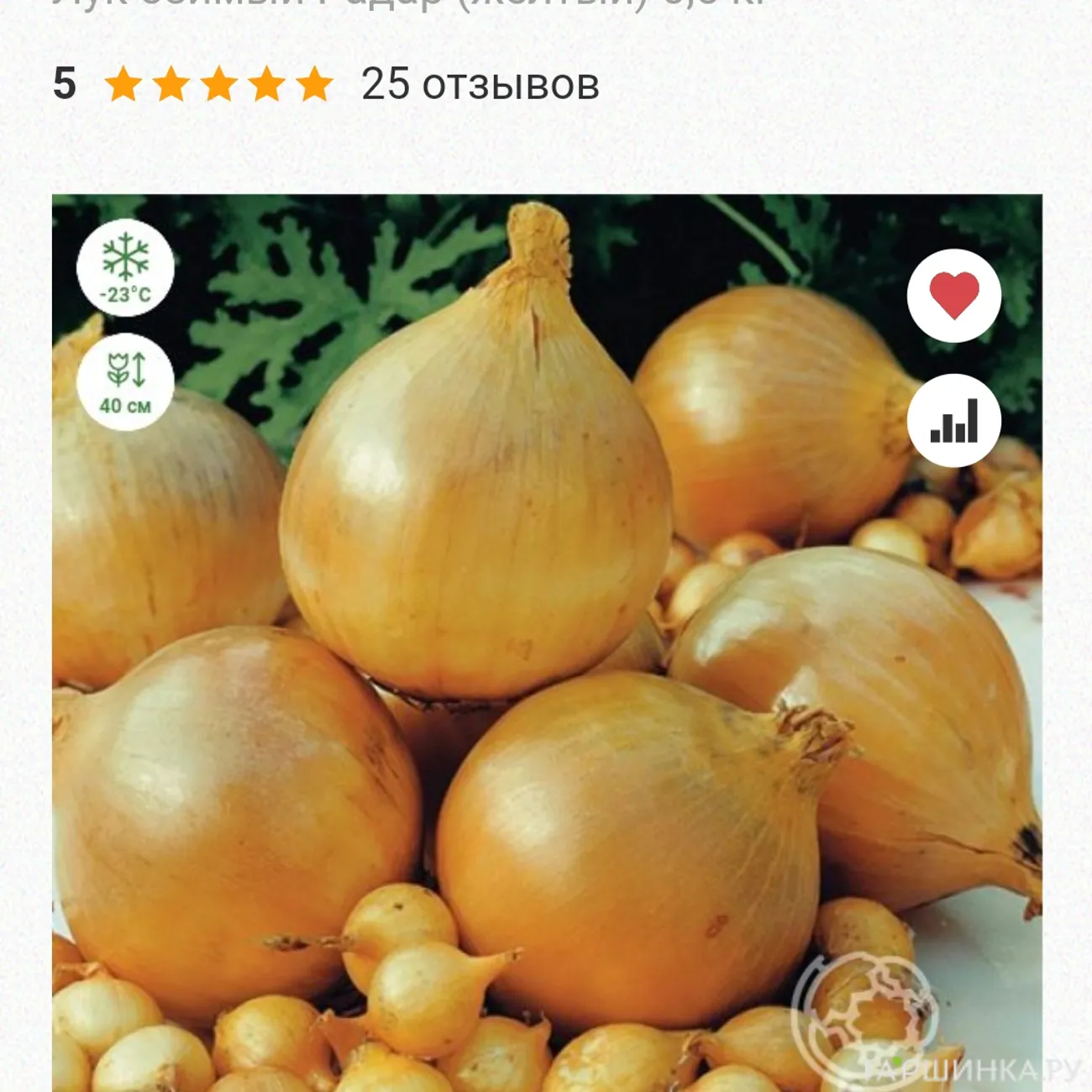The height and width of the screenshot is (1092, 1092).
Task: Open the 25 отзывов reviews
Action: pyautogui.click(x=480, y=85)
